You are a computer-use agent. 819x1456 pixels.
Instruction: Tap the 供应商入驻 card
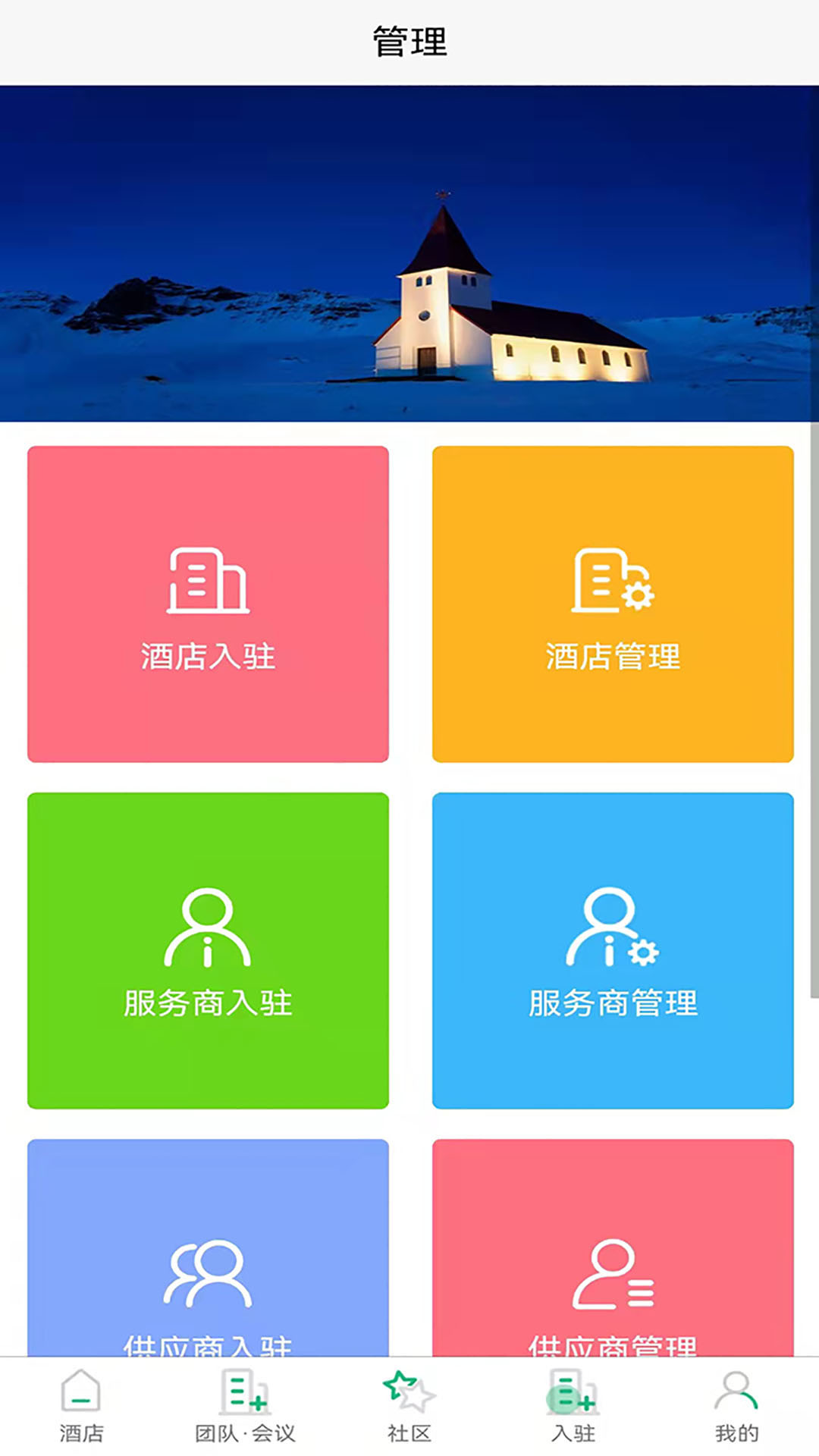(208, 1247)
